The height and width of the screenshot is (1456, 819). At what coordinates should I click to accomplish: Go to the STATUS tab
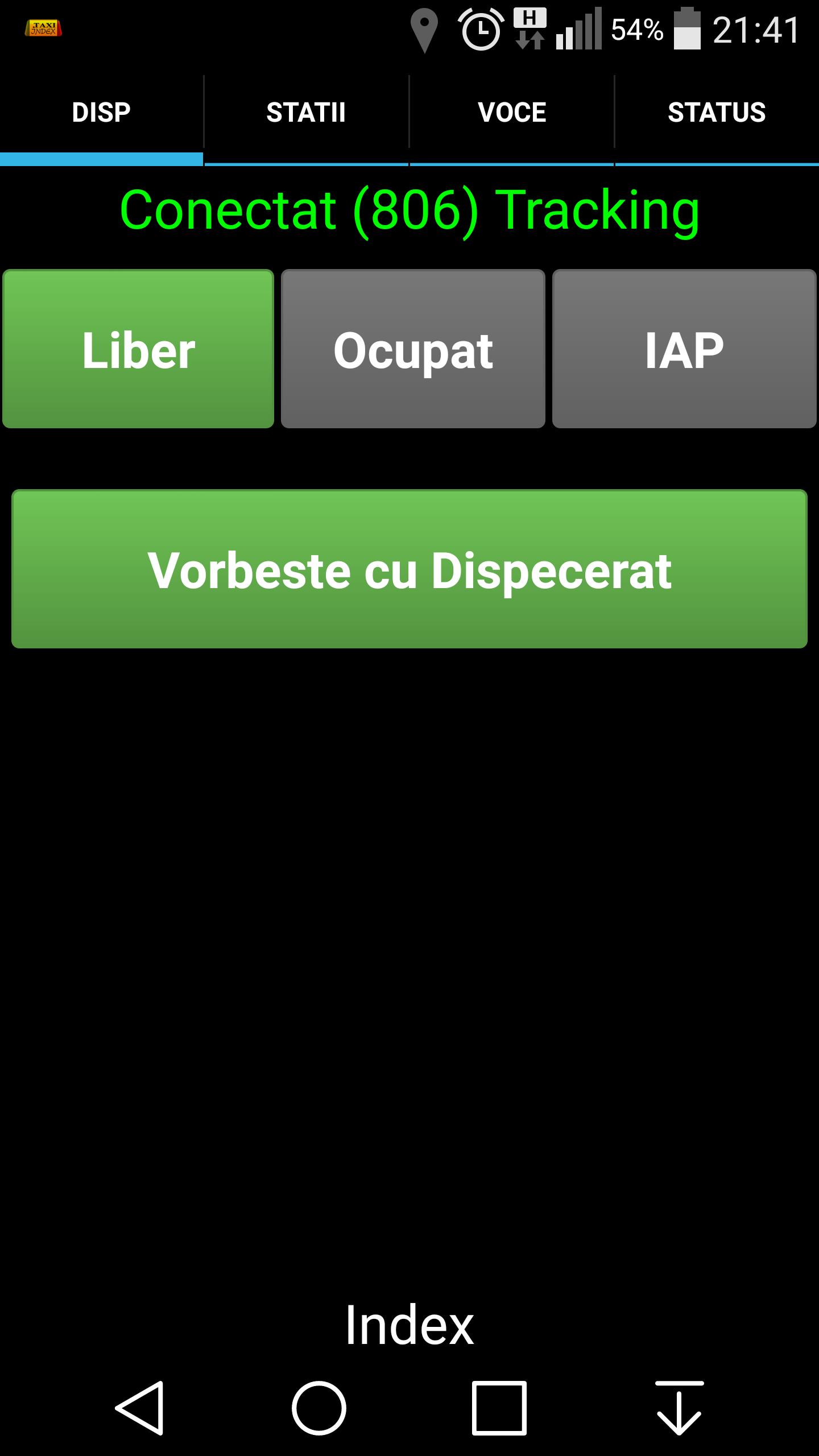[x=717, y=113]
